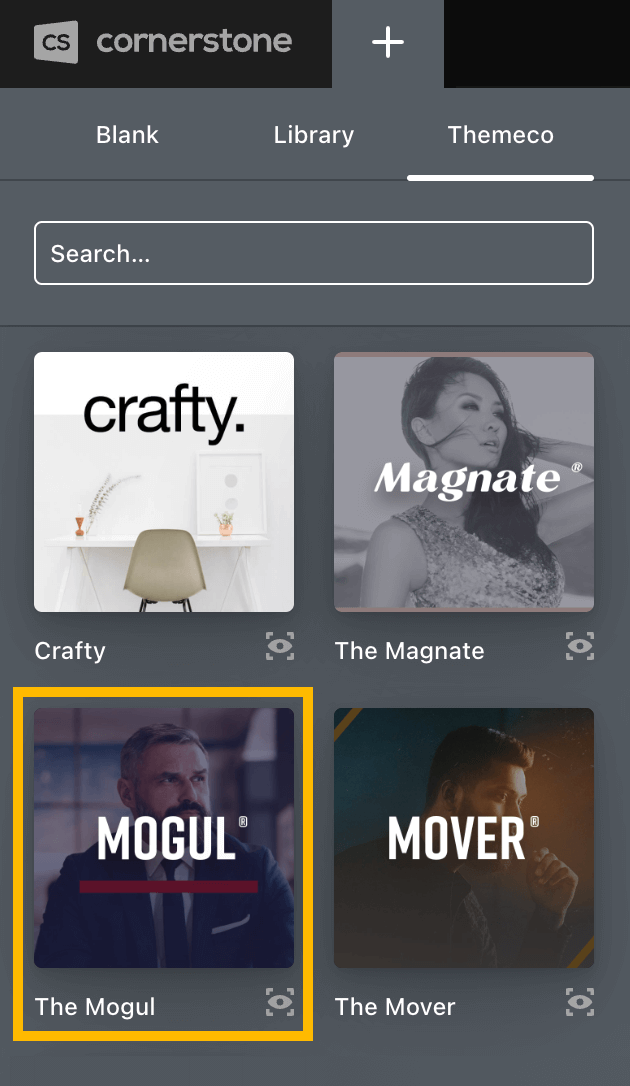This screenshot has width=630, height=1086.
Task: Preview the Crafty template via eye icon
Action: [280, 647]
